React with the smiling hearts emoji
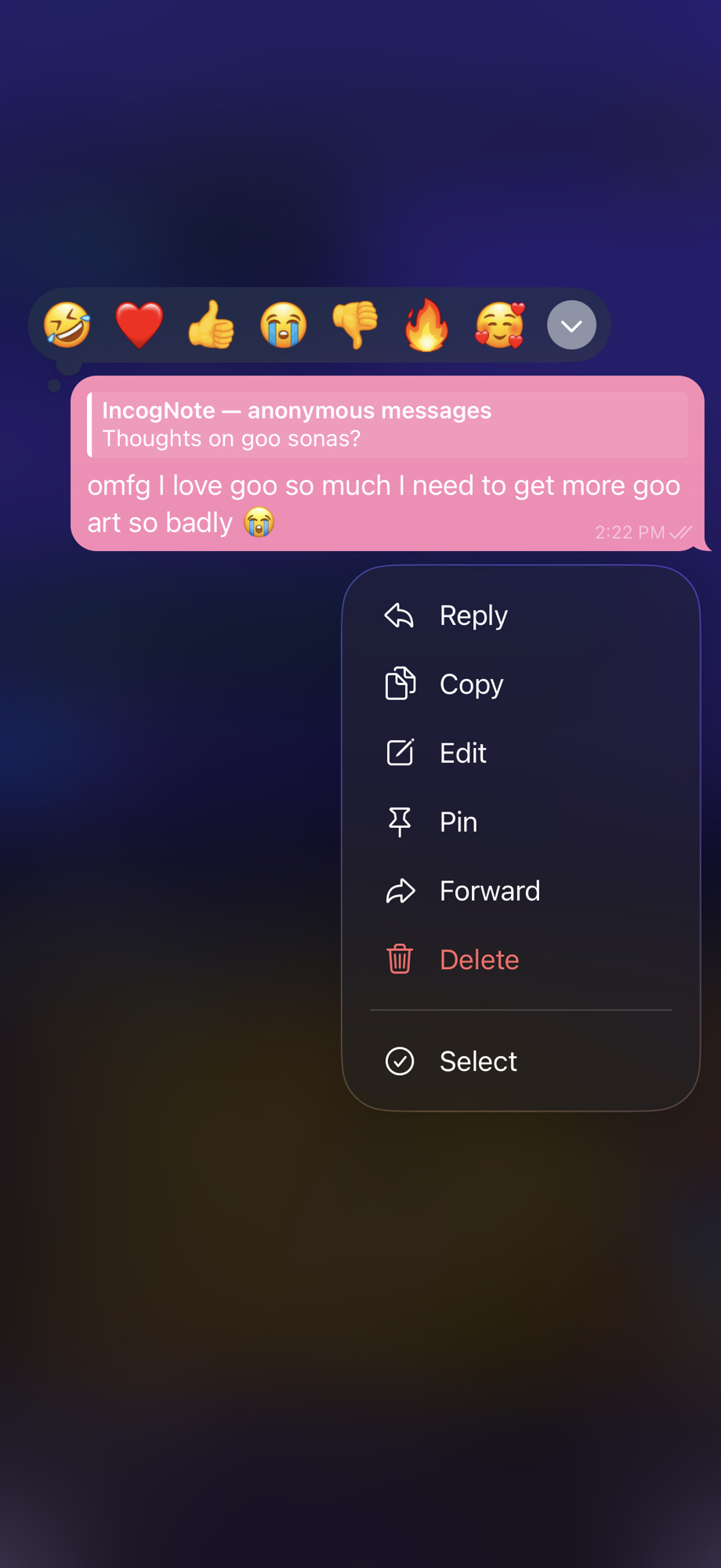The width and height of the screenshot is (721, 1568). [x=499, y=325]
